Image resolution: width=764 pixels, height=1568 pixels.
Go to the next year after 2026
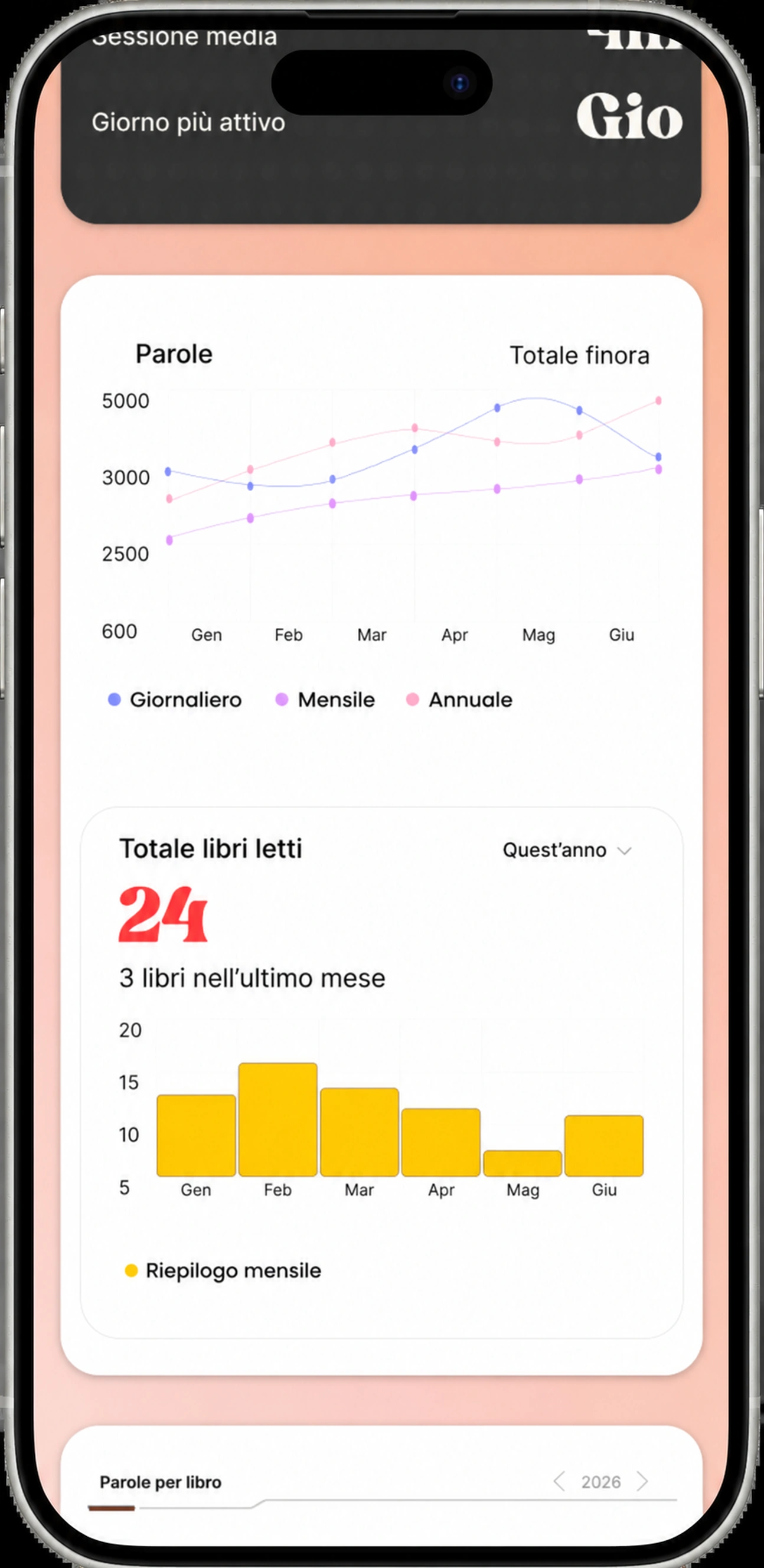tap(642, 1481)
